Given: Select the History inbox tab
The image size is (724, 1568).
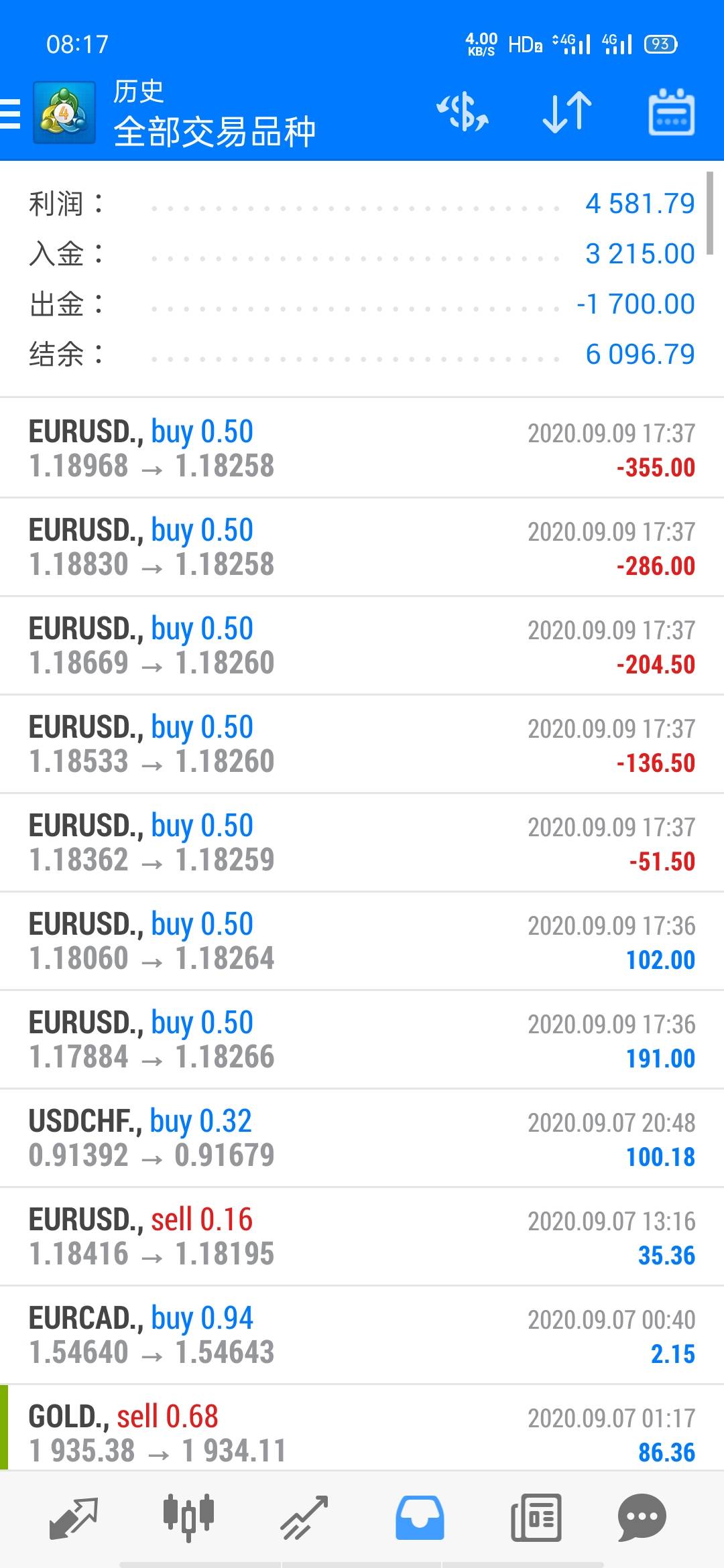Looking at the screenshot, I should coord(420,1517).
